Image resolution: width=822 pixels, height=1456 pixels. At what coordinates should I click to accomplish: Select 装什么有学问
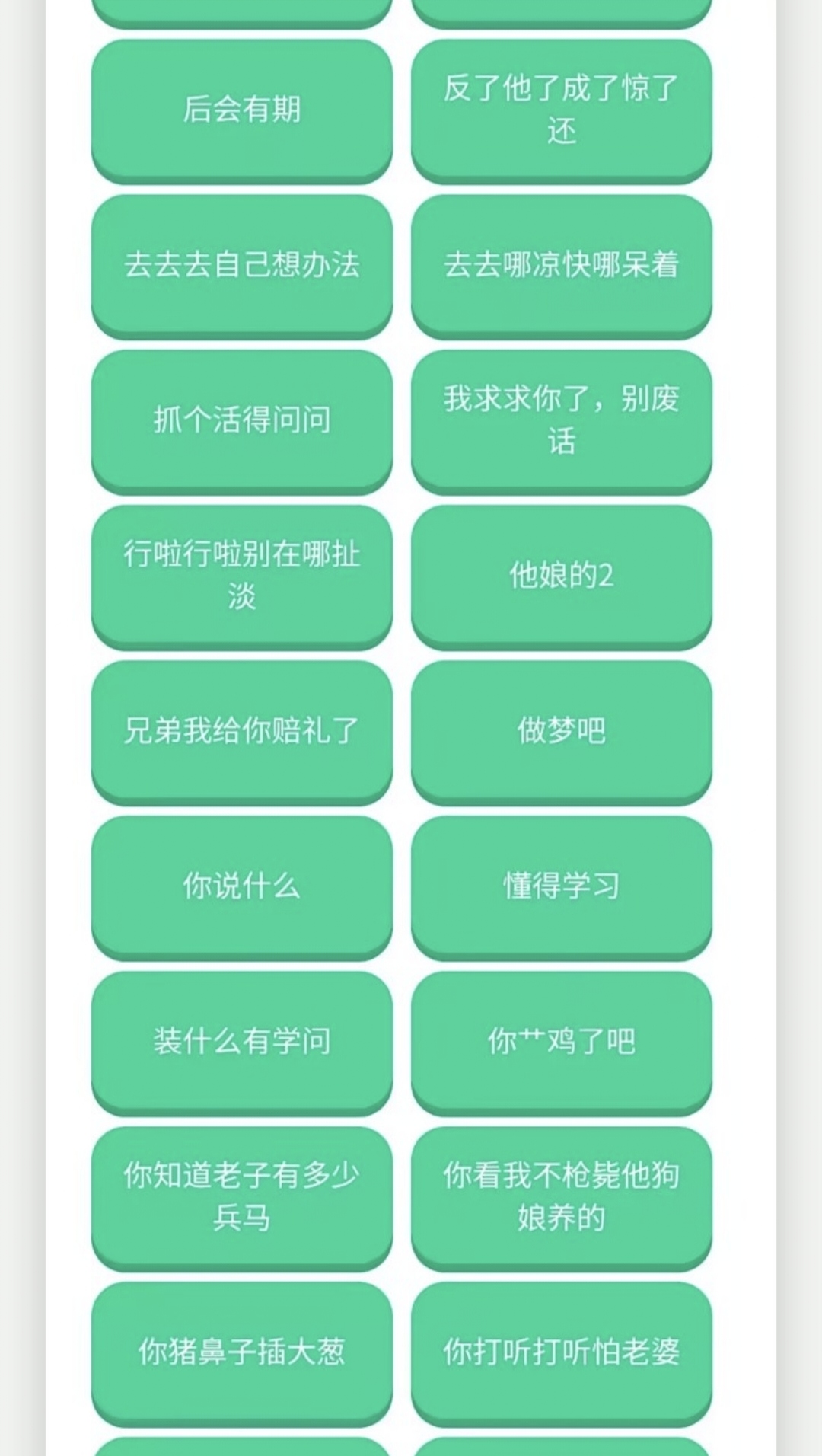(242, 1041)
